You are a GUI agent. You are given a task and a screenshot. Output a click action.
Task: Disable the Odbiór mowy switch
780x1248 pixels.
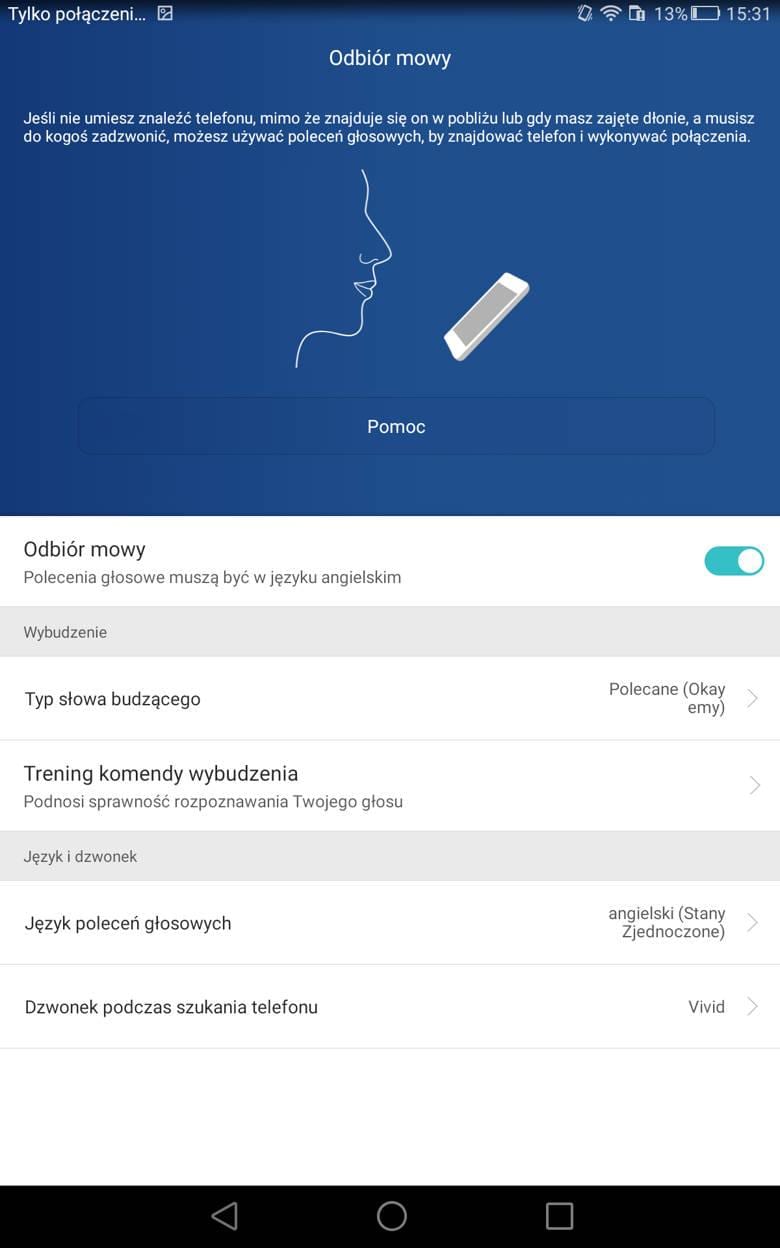coord(733,561)
